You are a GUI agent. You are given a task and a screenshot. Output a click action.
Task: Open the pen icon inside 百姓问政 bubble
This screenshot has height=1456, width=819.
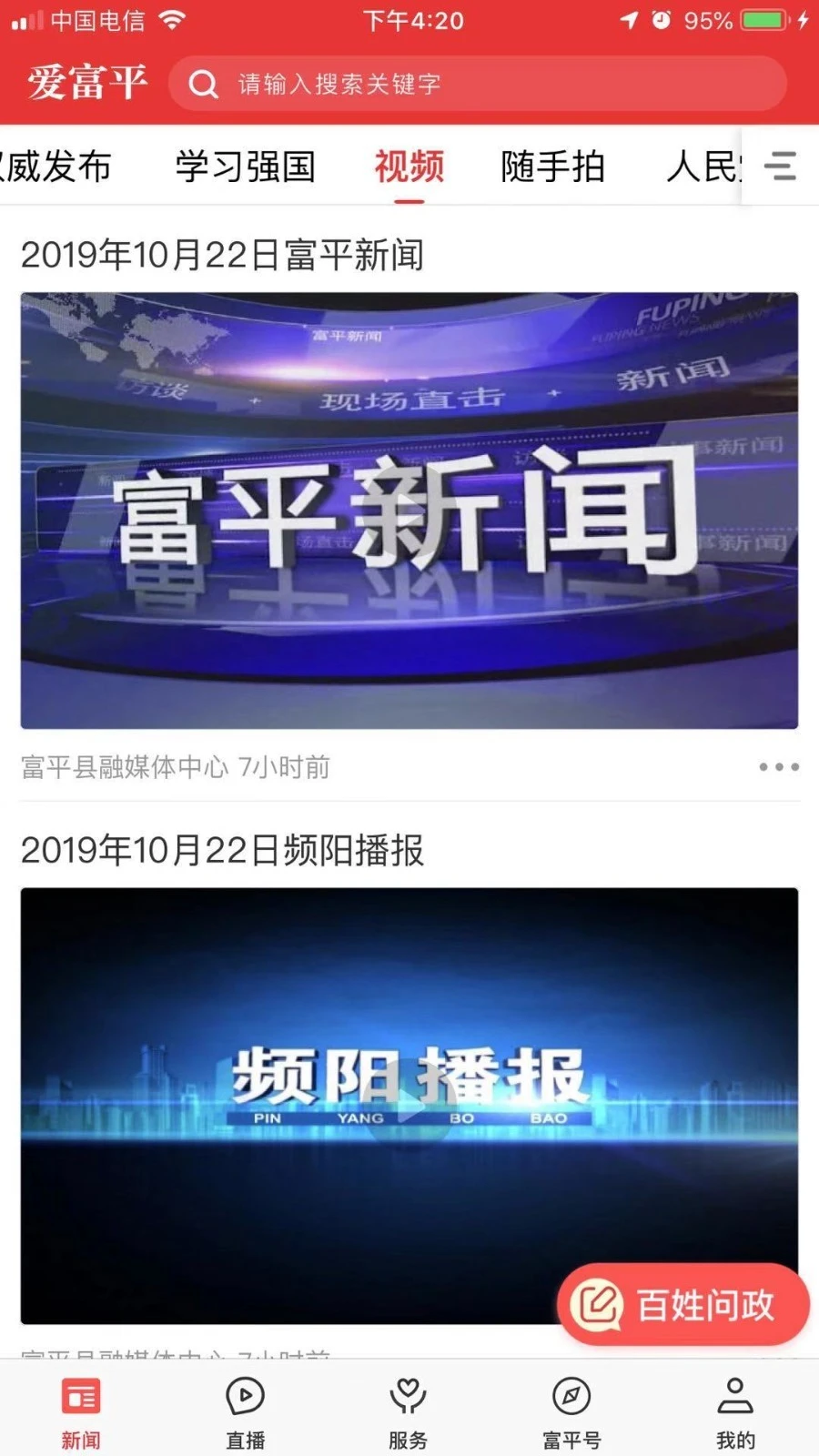click(x=600, y=1303)
